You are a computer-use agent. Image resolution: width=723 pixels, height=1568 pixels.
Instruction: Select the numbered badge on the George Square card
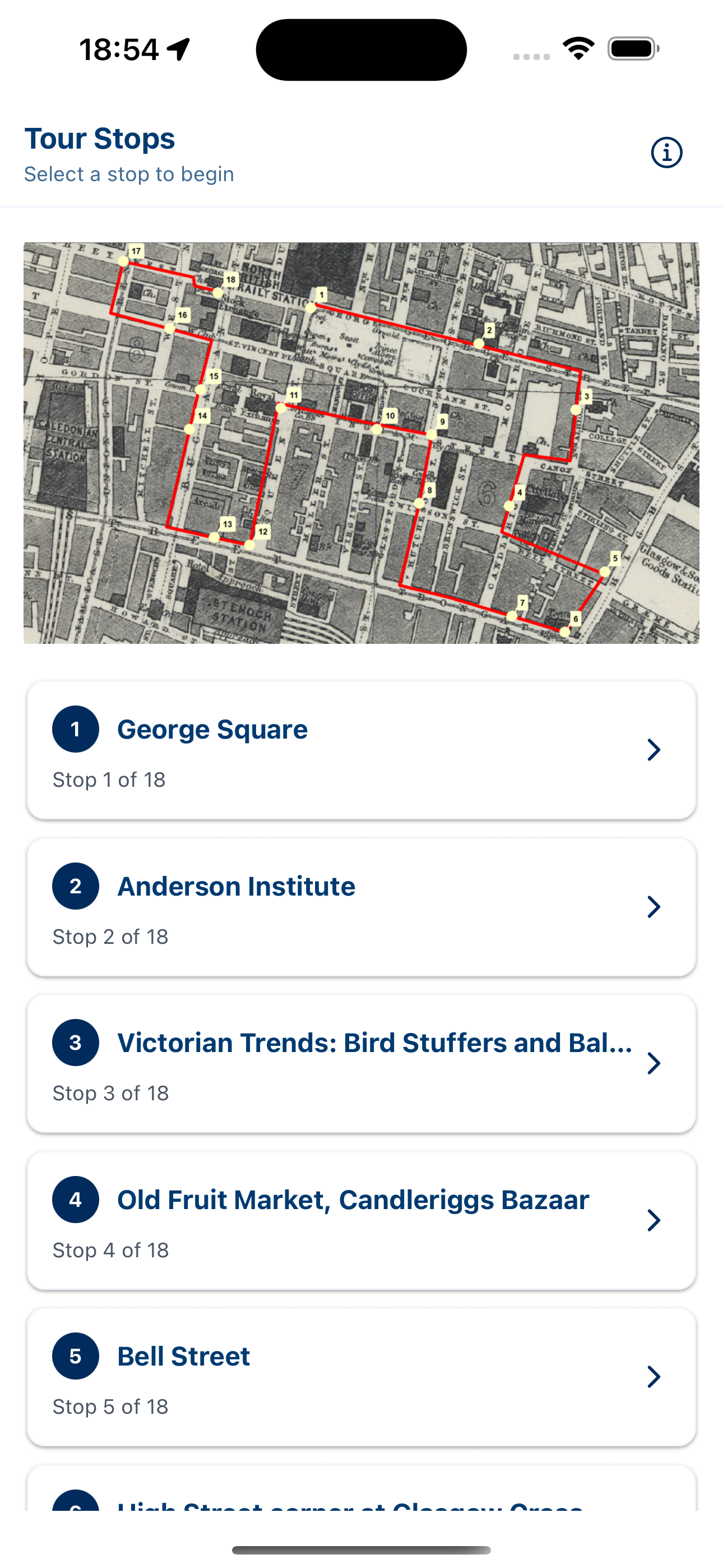[76, 730]
